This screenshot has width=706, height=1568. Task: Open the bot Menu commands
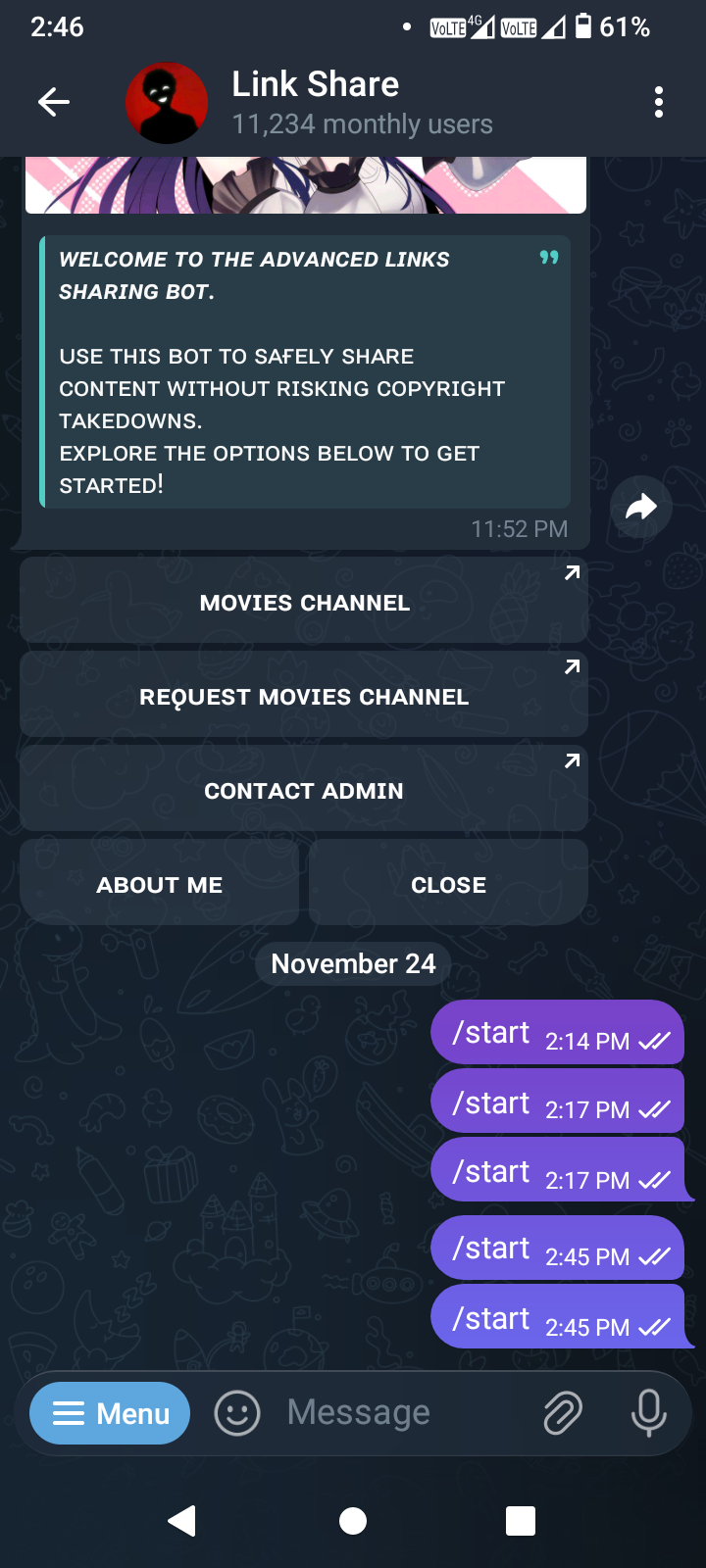pos(110,1413)
